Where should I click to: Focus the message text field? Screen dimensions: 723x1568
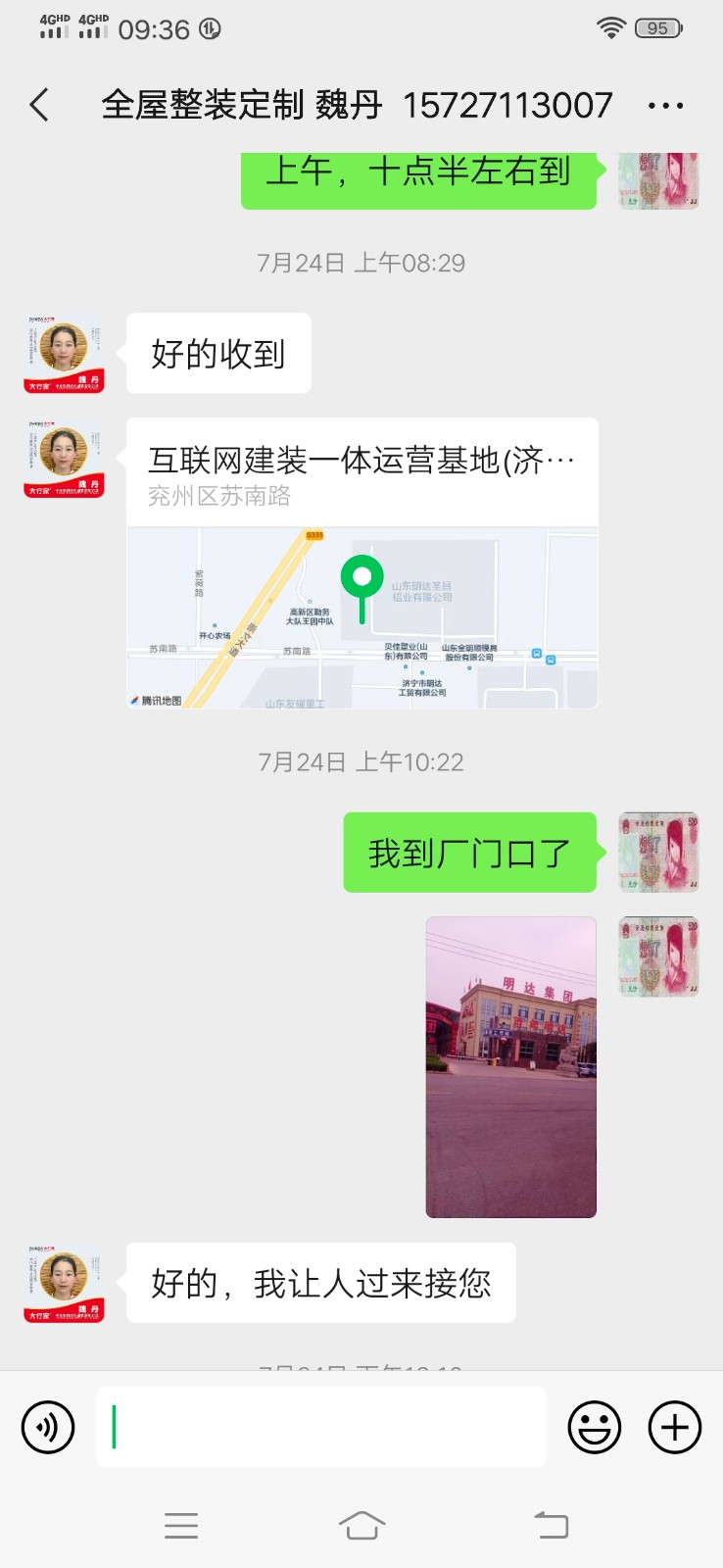tap(320, 1427)
